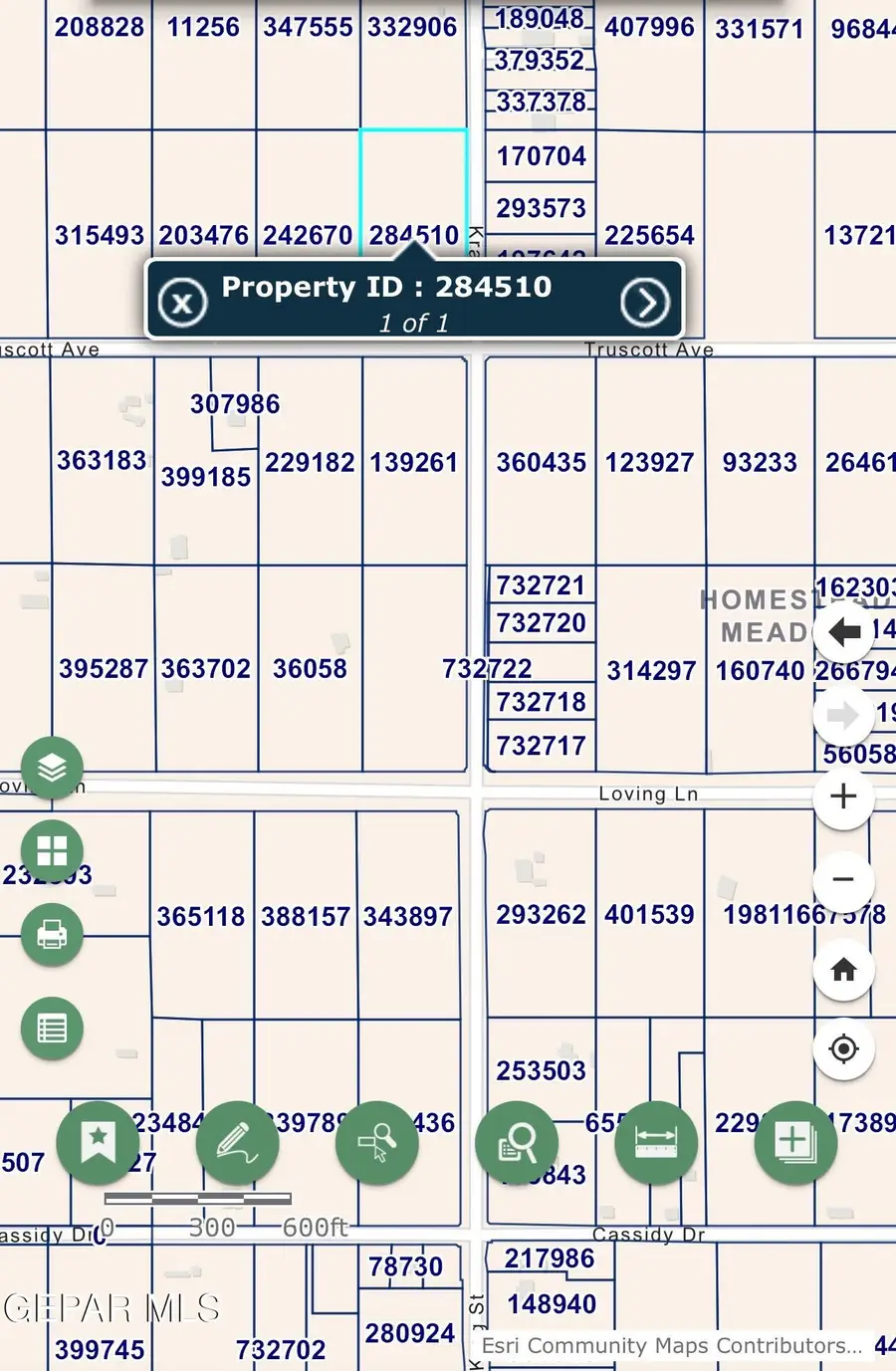Zoom in using the plus control
Image resolution: width=896 pixels, height=1371 pixels.
point(843,797)
